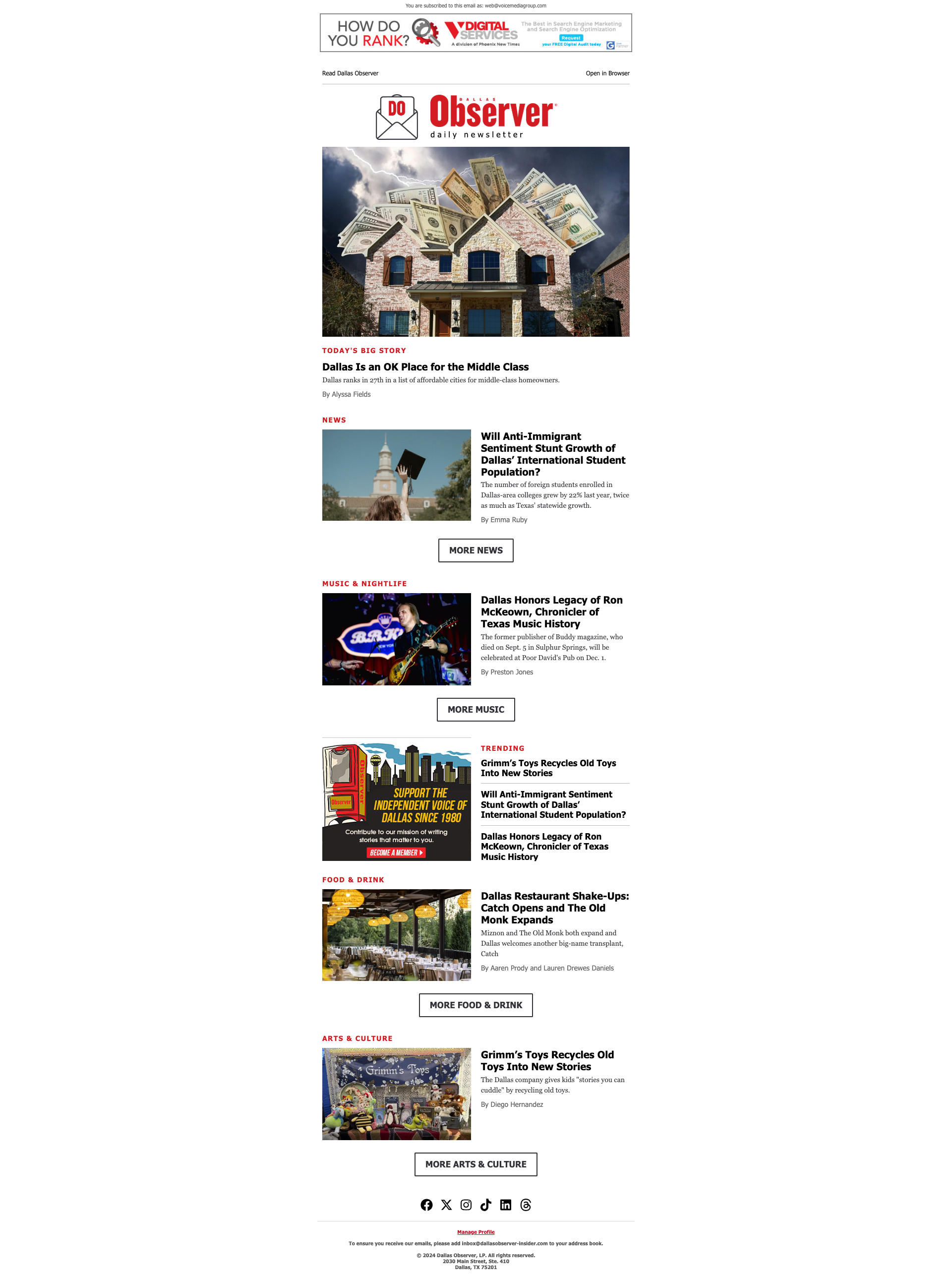Image resolution: width=952 pixels, height=1279 pixels.
Task: Open this email in browser
Action: pyautogui.click(x=607, y=73)
